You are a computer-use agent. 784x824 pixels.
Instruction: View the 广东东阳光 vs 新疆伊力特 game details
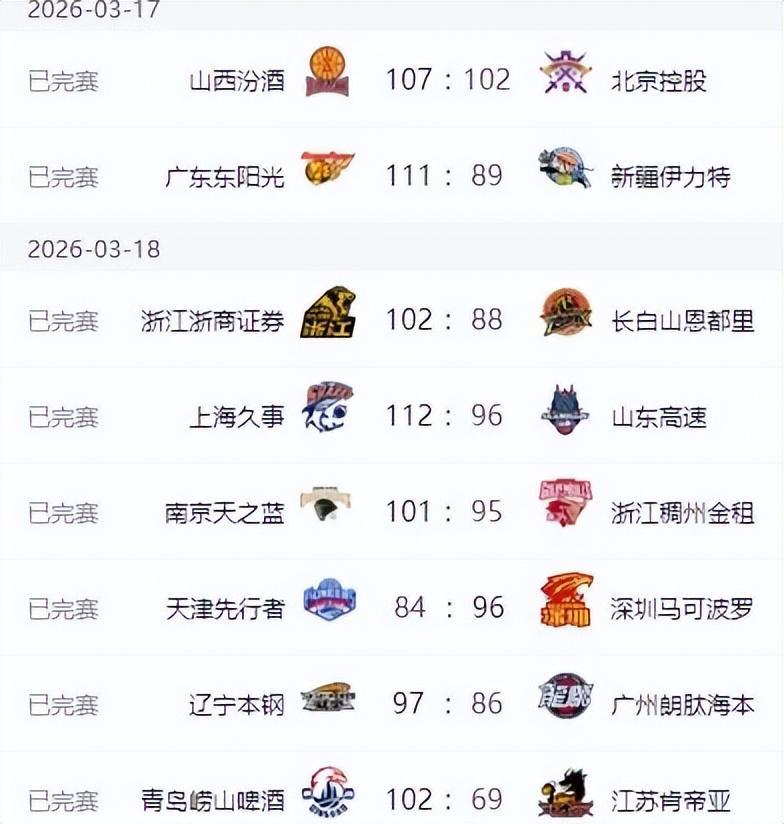[x=446, y=176]
